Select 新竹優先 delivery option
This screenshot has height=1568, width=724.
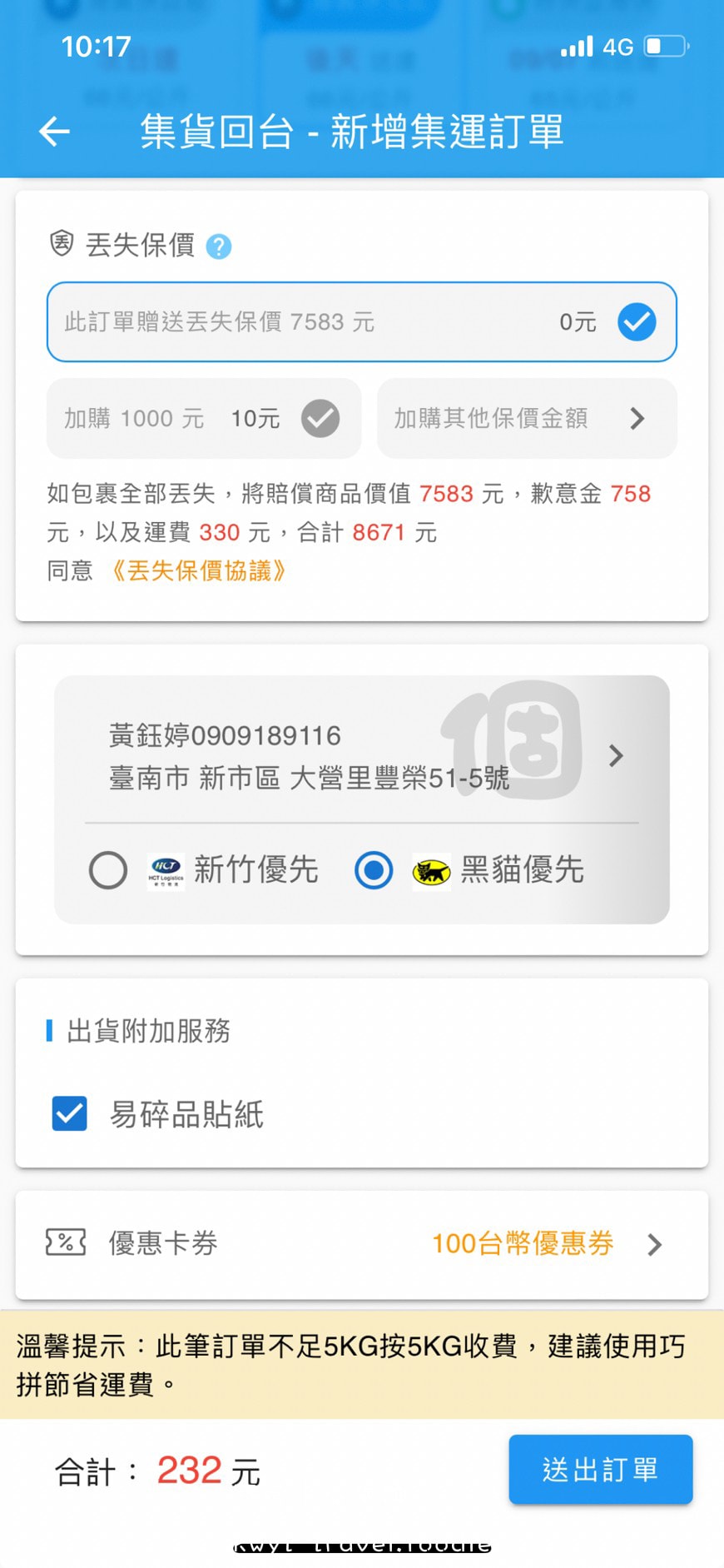click(108, 870)
